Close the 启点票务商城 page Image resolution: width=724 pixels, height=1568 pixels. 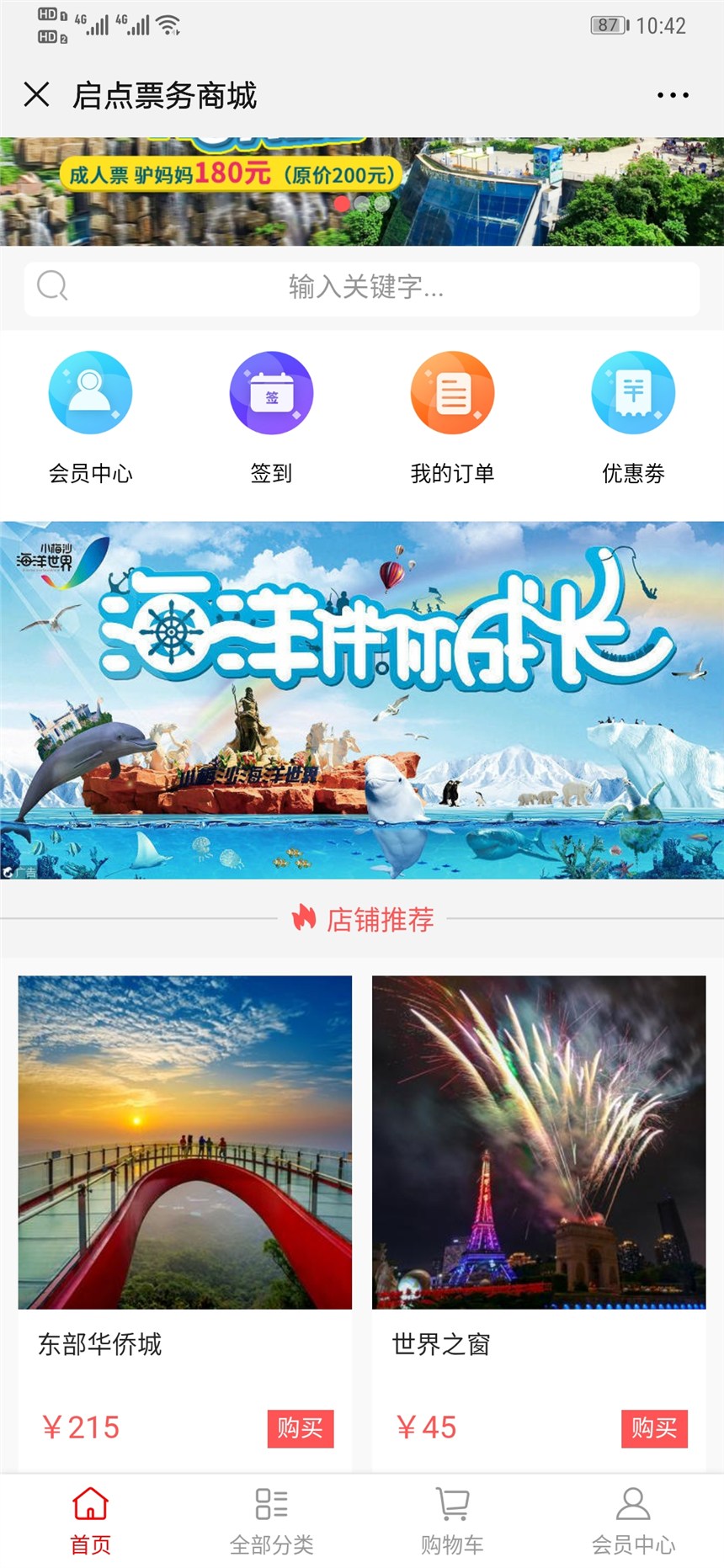36,94
